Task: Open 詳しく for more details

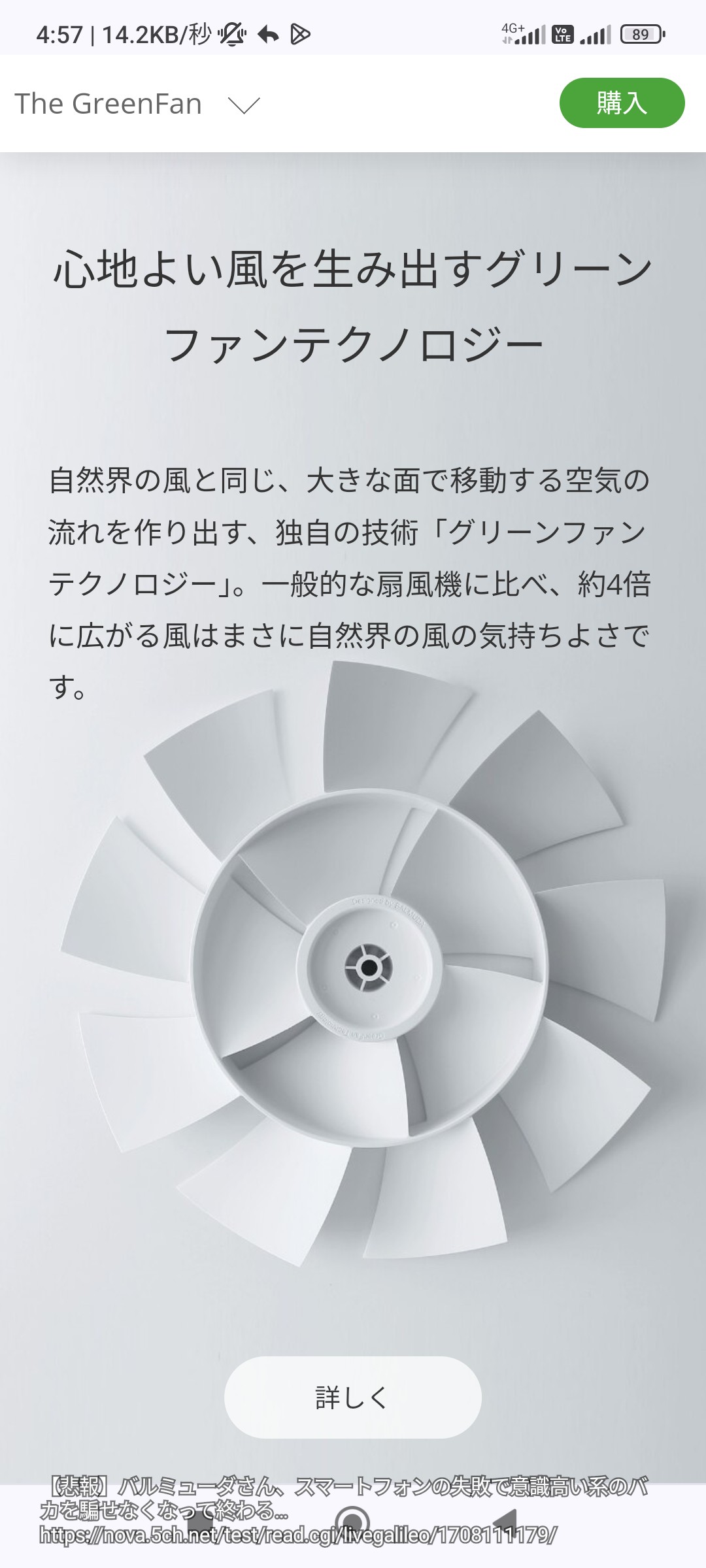Action: click(352, 1397)
